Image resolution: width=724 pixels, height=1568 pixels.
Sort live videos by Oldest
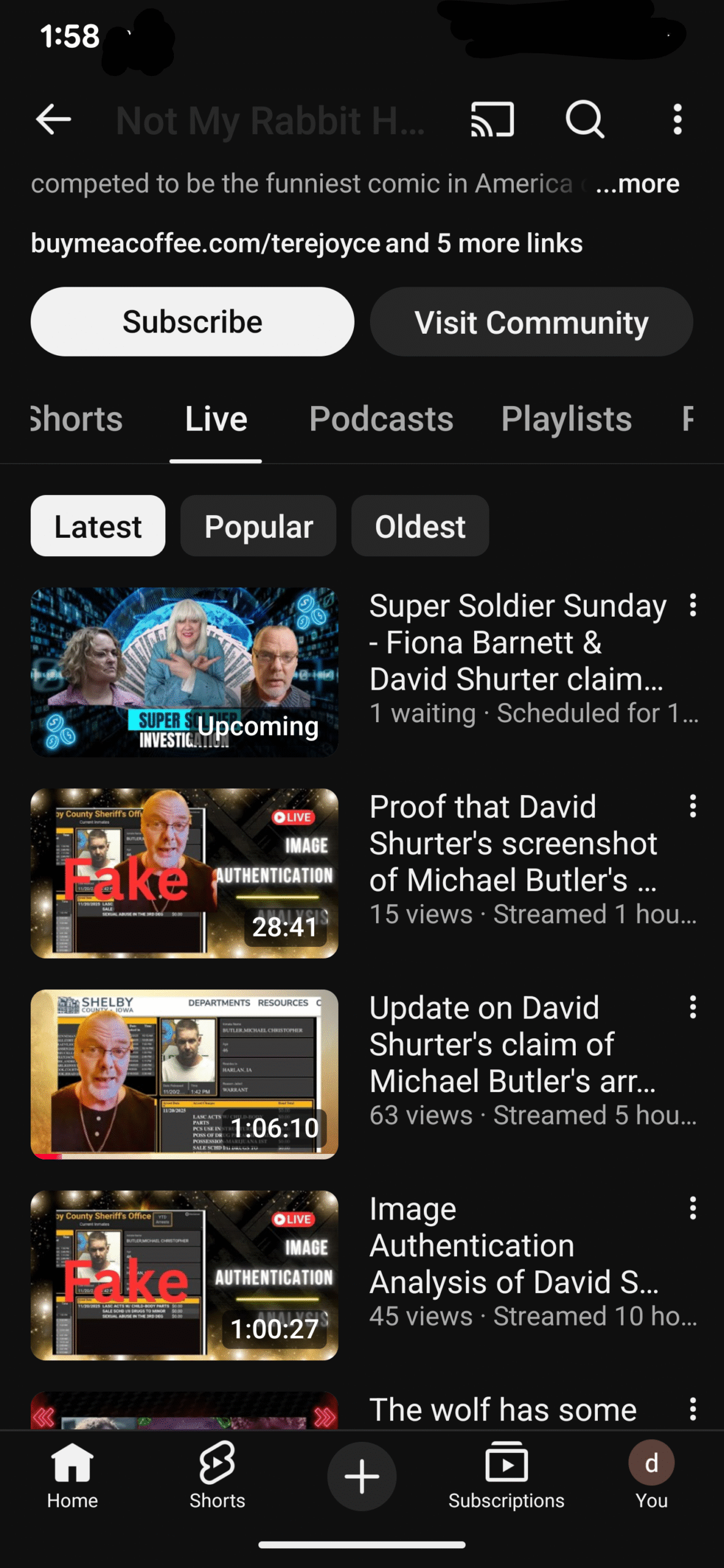point(420,527)
